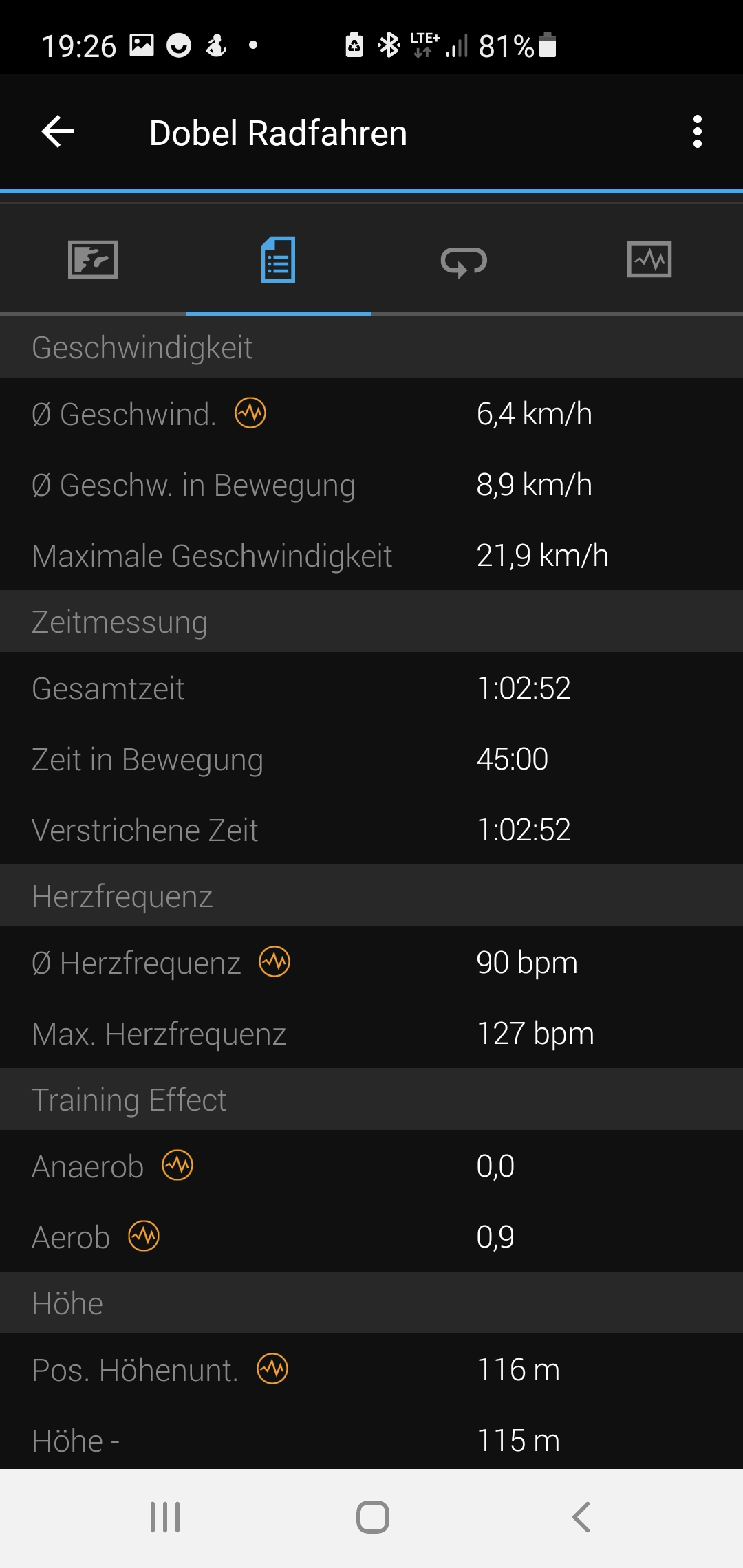Open recent apps from navigation bar
The image size is (743, 1568).
[x=165, y=1517]
